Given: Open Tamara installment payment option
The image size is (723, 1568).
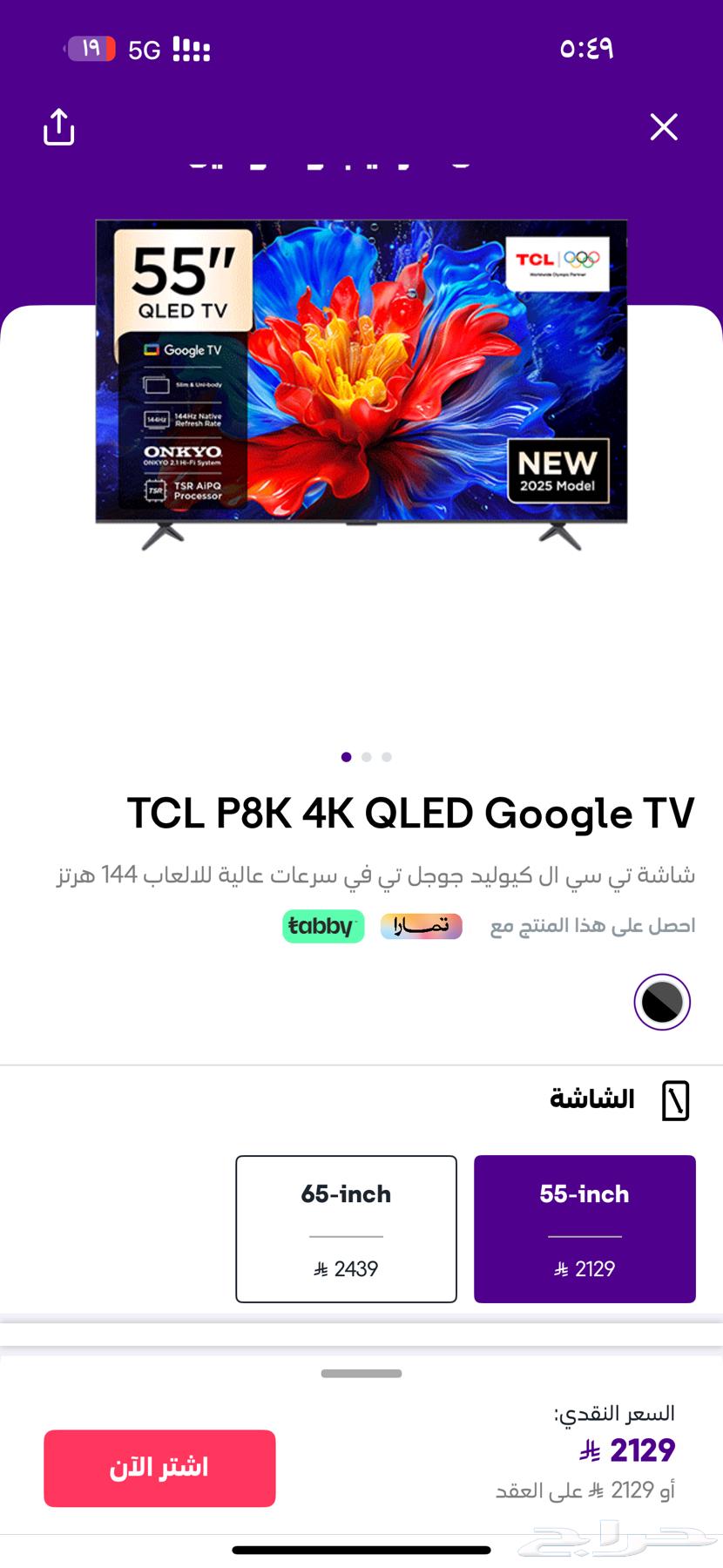Looking at the screenshot, I should click(x=421, y=926).
